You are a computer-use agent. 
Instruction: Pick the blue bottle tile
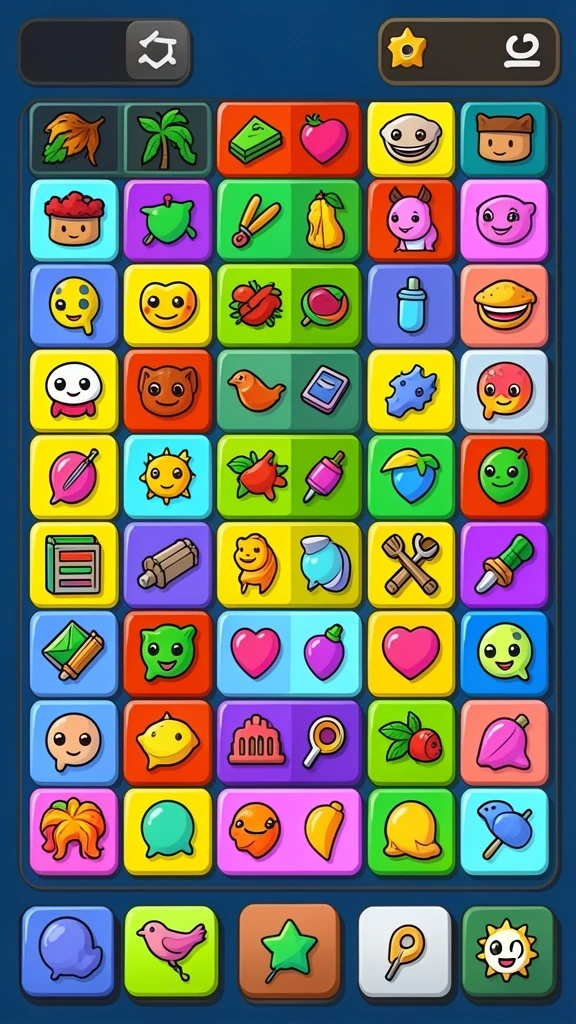pyautogui.click(x=411, y=305)
